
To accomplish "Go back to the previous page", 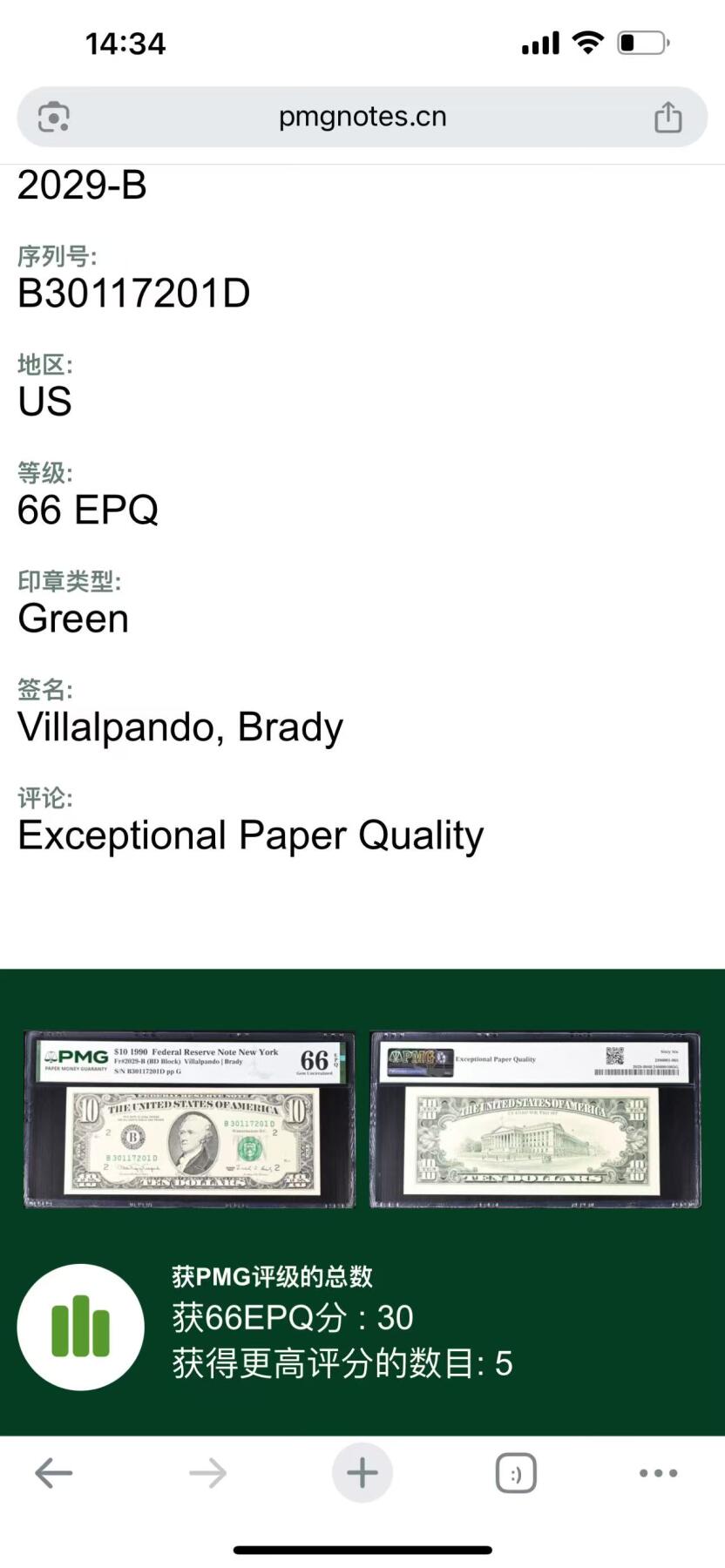I will [54, 1473].
